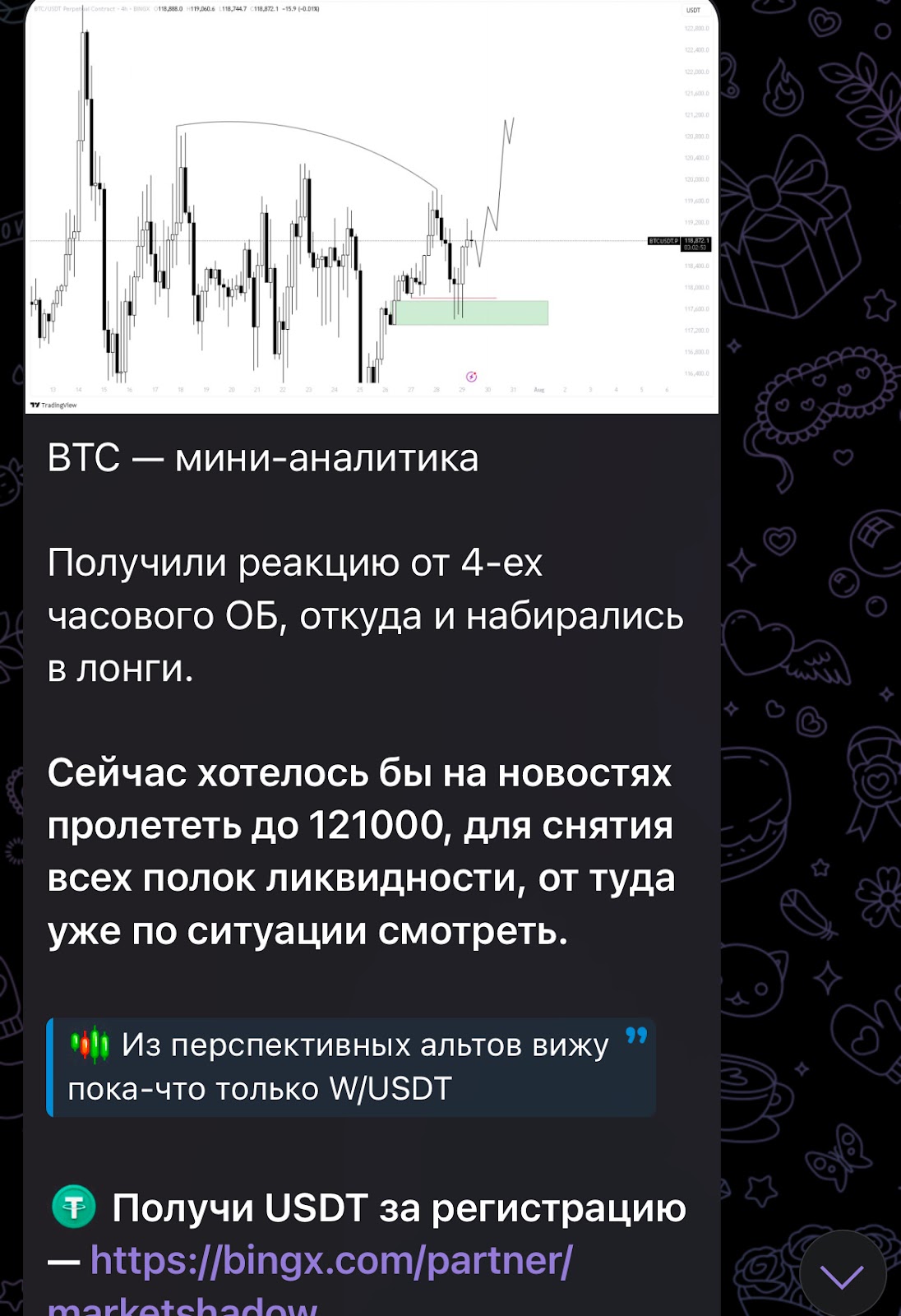Click the candle countdown timer 03:02:53
This screenshot has width=901, height=1316.
(x=697, y=247)
